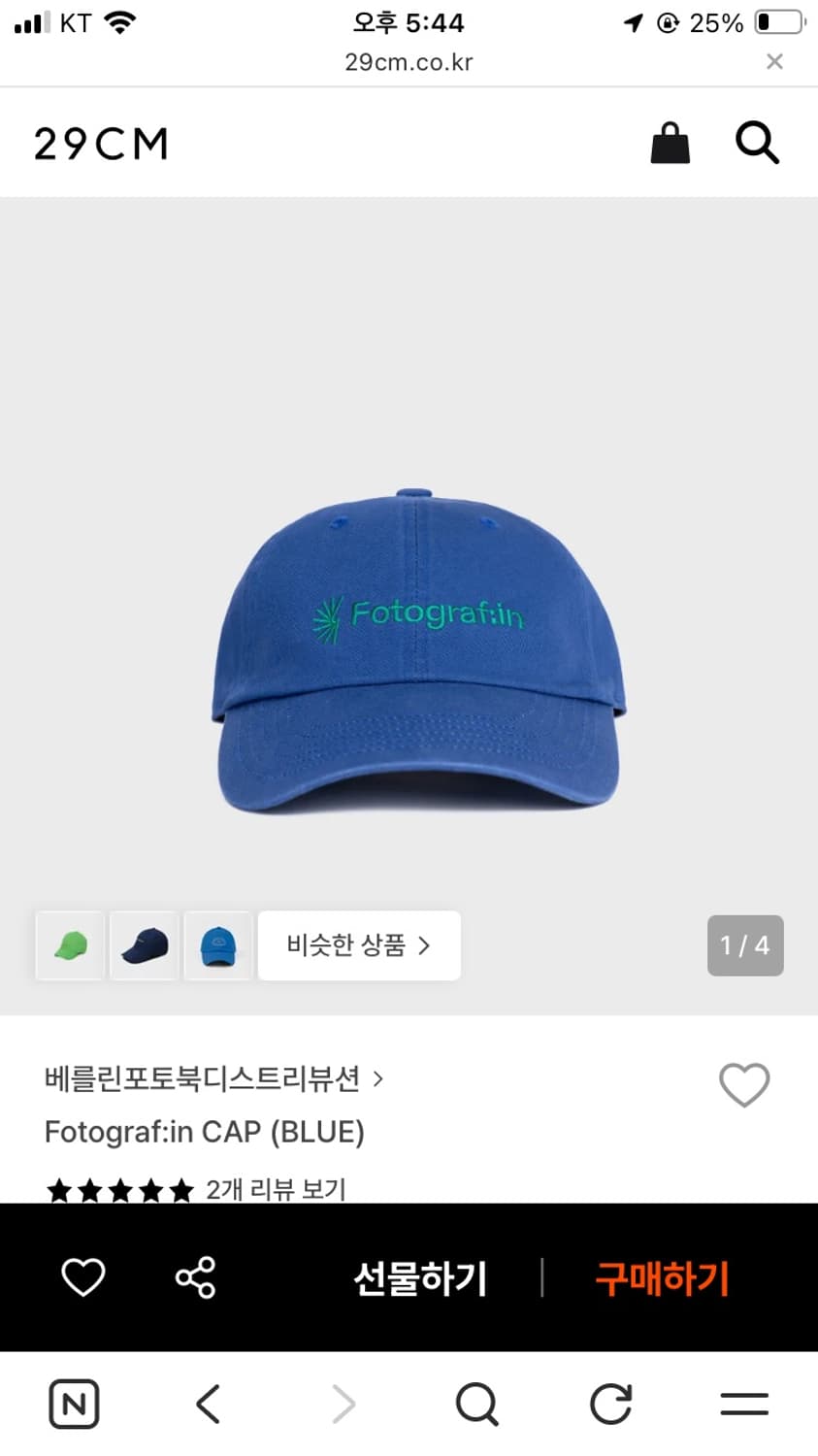This screenshot has width=818, height=1456.
Task: Dismiss the URL bar with the × control
Action: click(774, 61)
